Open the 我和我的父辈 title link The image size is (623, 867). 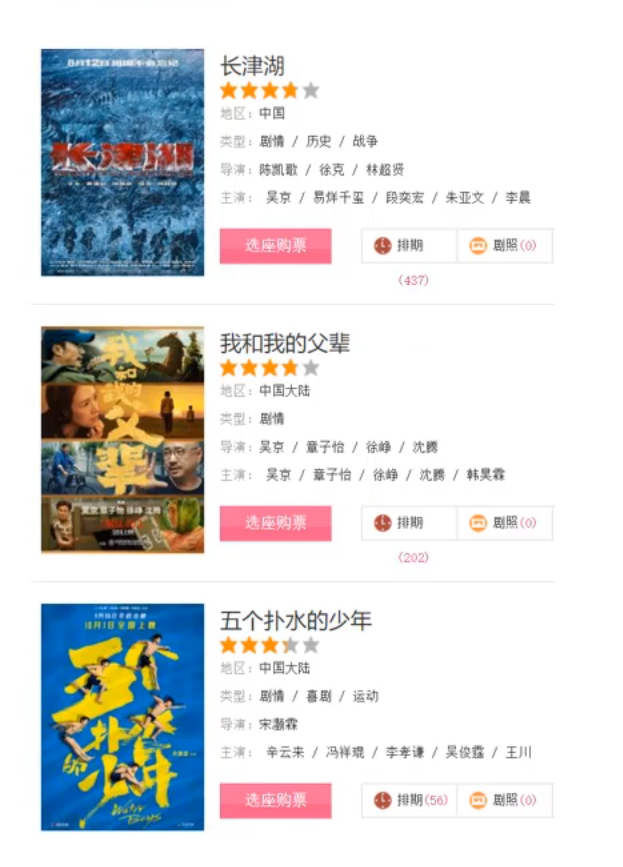[285, 343]
